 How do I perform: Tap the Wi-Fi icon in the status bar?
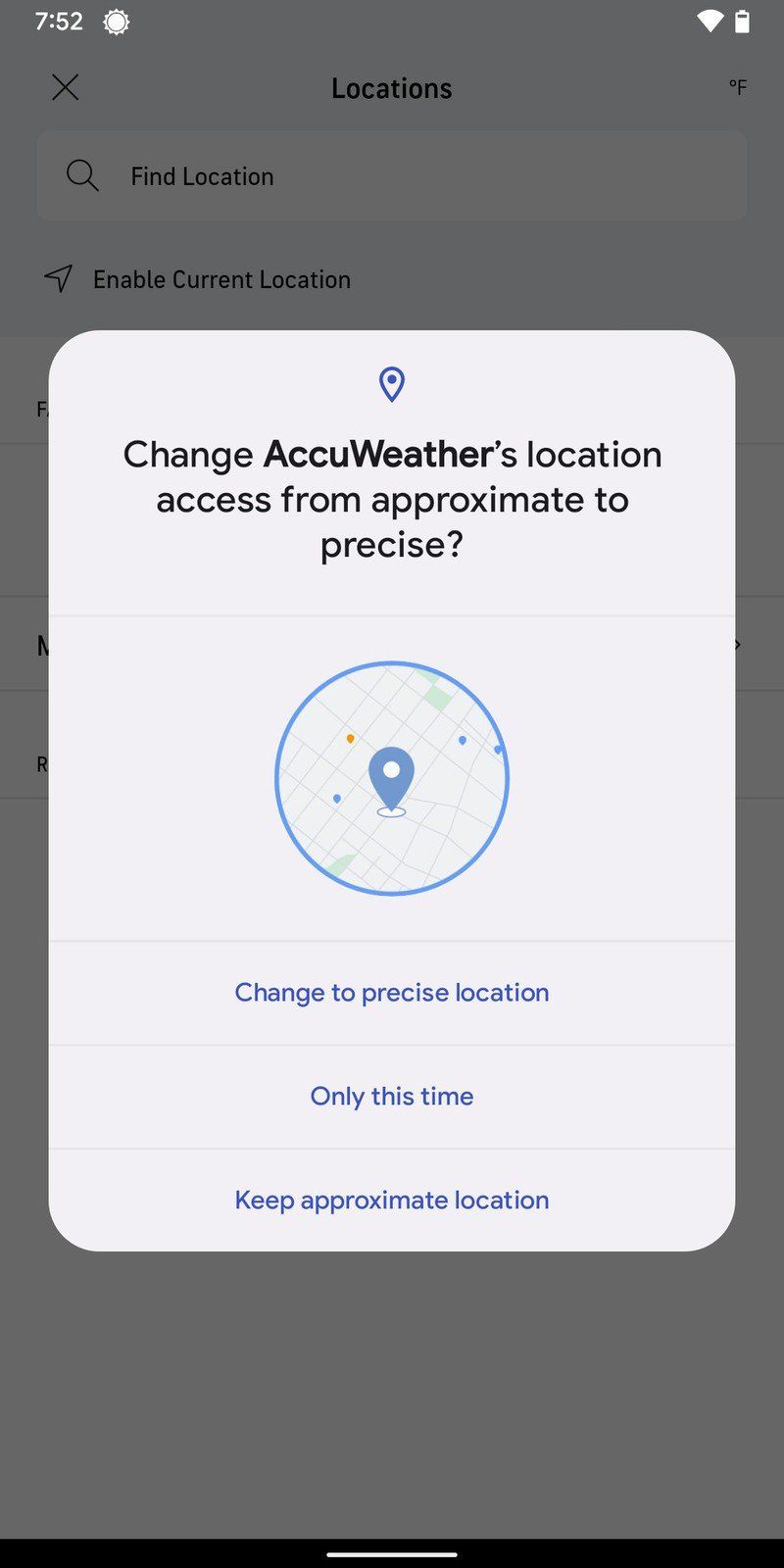[x=709, y=21]
